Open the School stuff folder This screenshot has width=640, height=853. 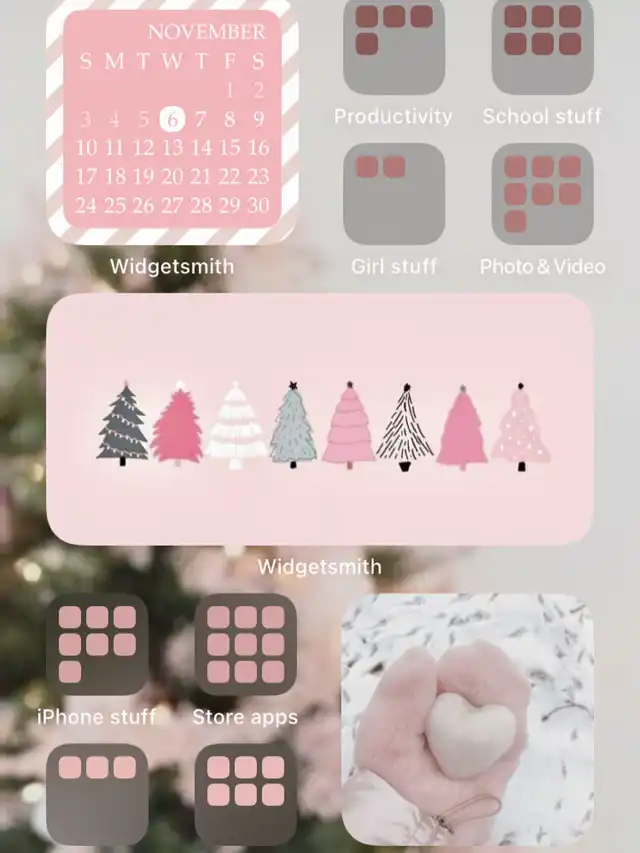point(543,45)
